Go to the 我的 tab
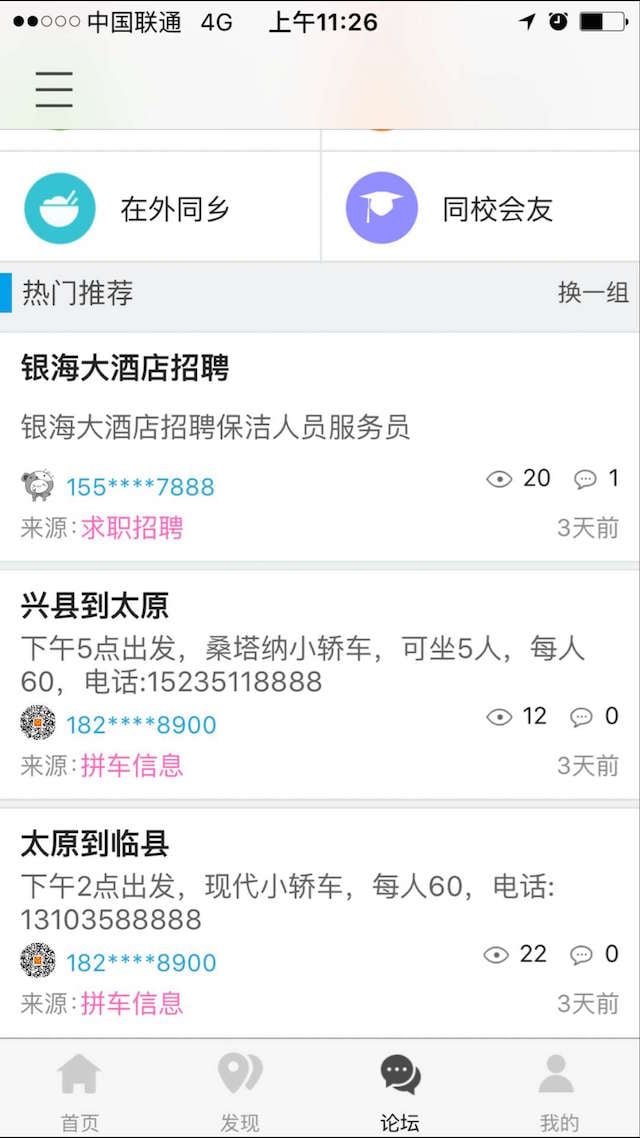Viewport: 640px width, 1138px height. point(559,1091)
